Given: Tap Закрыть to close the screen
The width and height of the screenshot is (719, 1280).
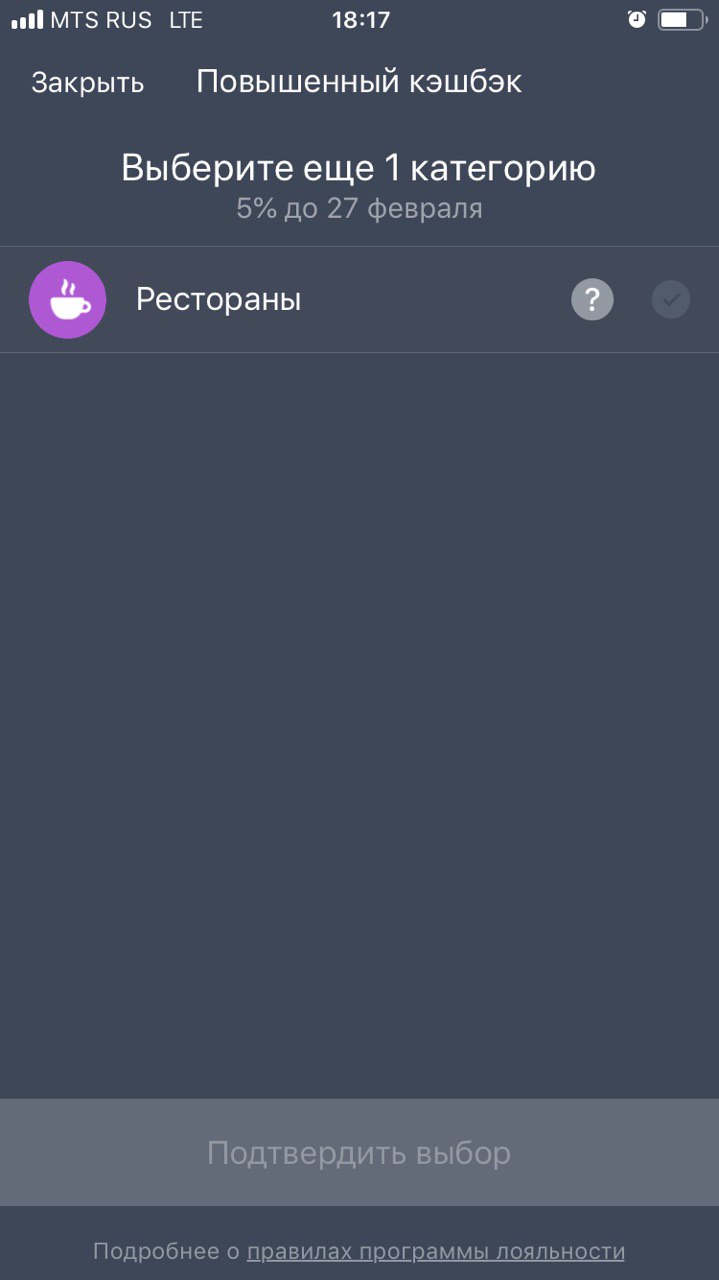Looking at the screenshot, I should tap(87, 83).
